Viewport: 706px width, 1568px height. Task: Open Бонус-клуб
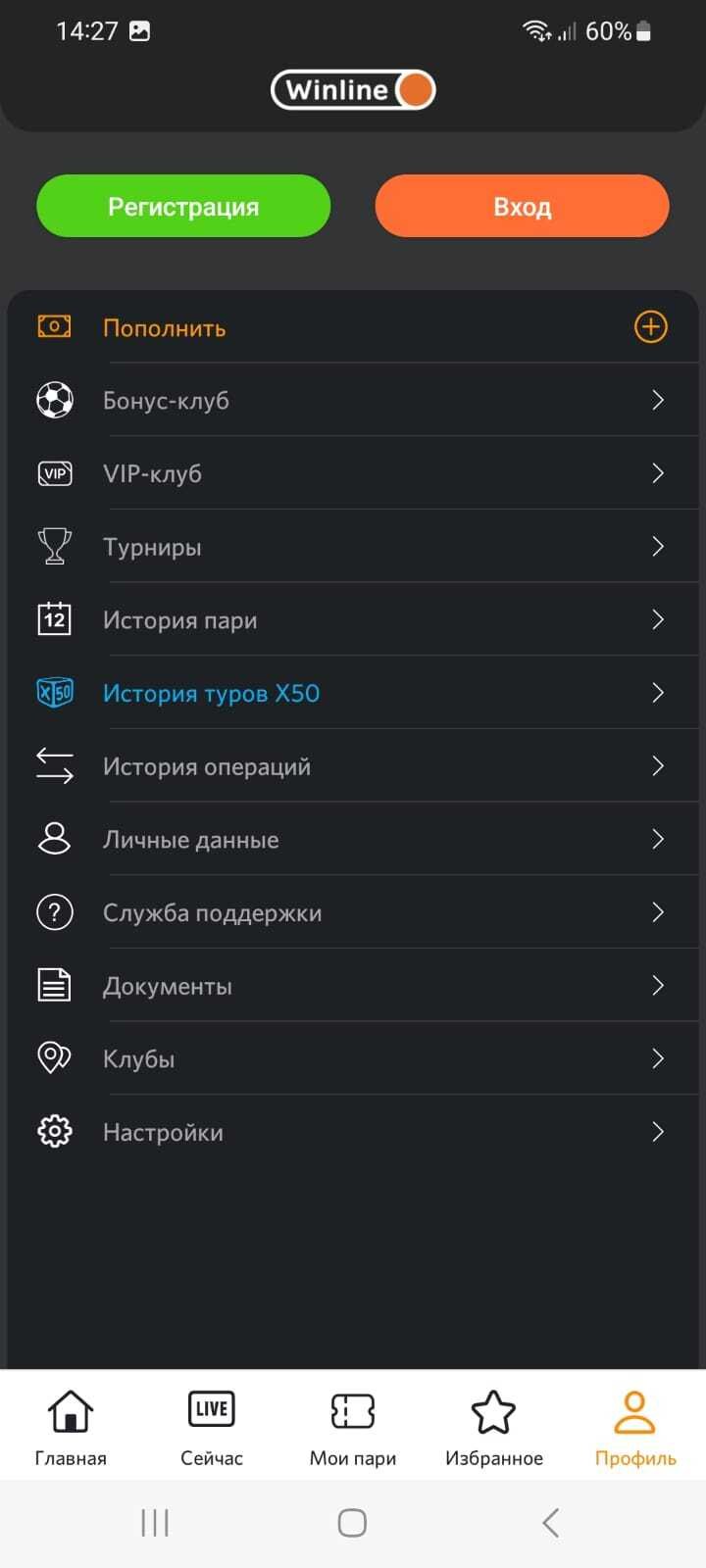pyautogui.click(x=353, y=400)
